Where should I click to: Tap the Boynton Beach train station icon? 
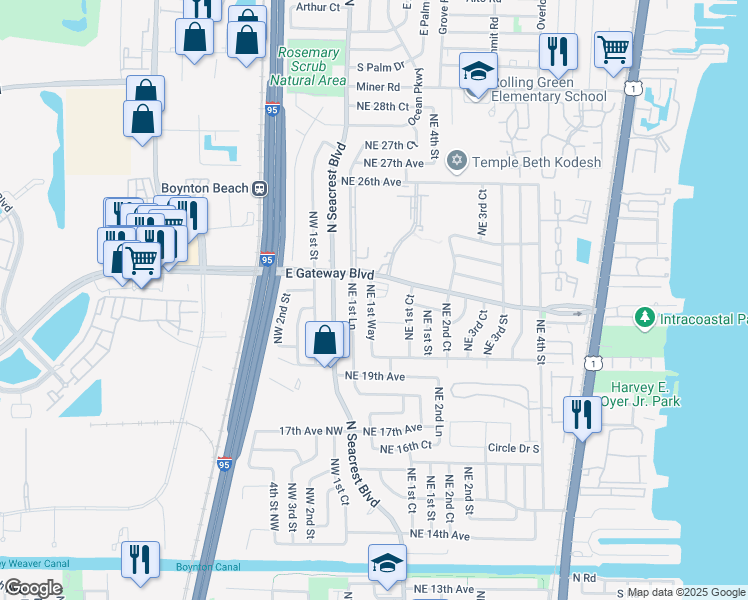click(x=260, y=188)
